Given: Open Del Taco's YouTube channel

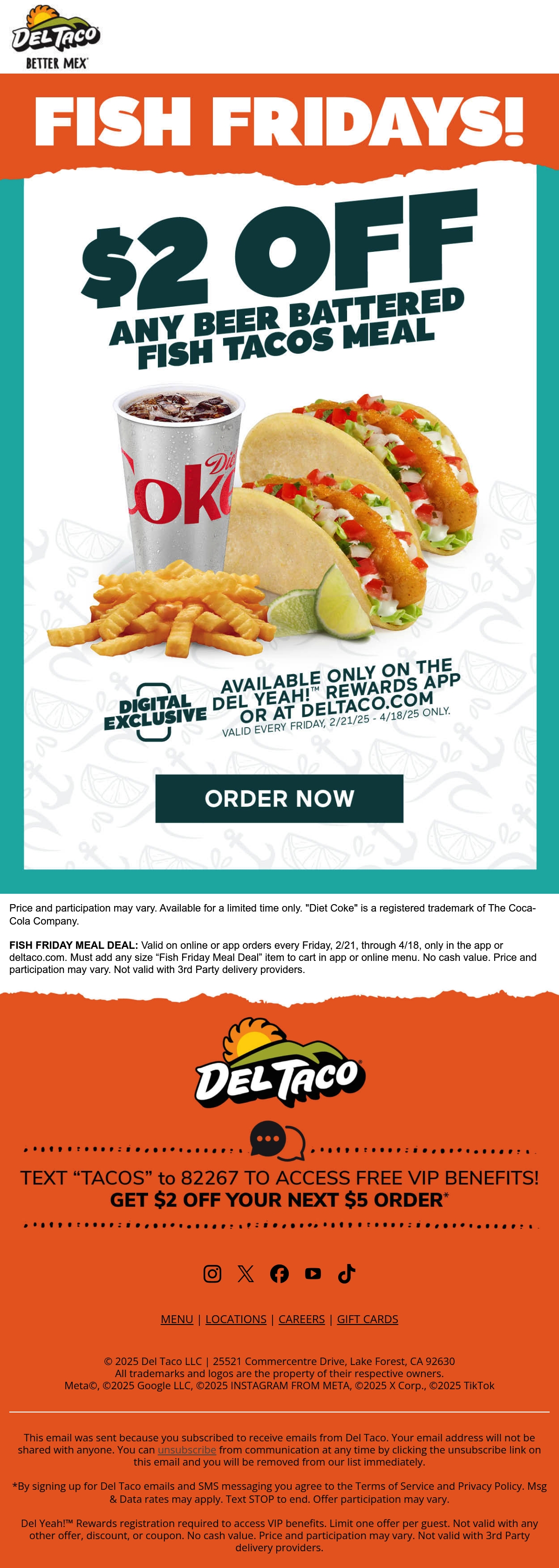Looking at the screenshot, I should pos(313,1273).
